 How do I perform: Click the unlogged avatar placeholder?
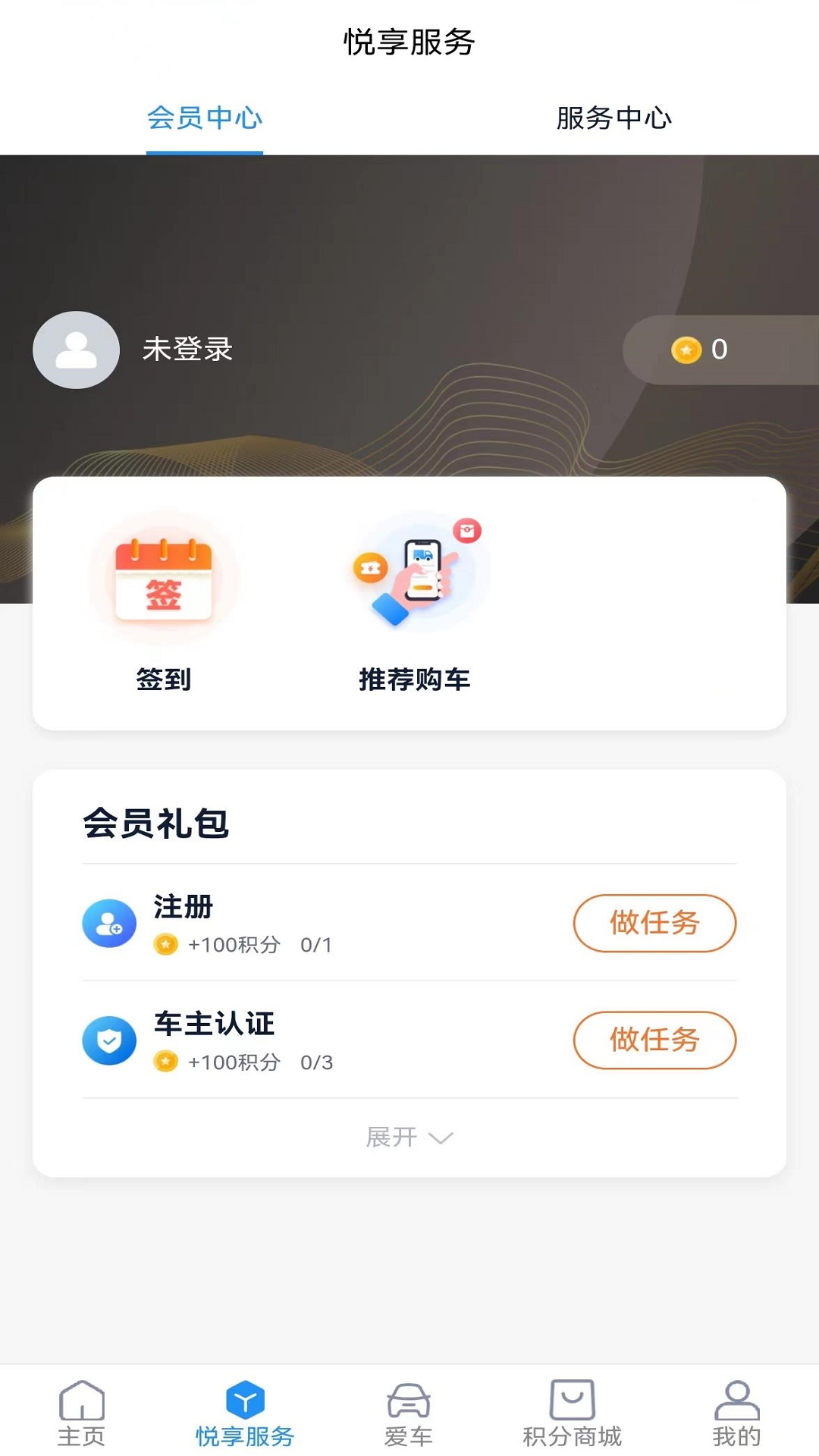pos(75,350)
